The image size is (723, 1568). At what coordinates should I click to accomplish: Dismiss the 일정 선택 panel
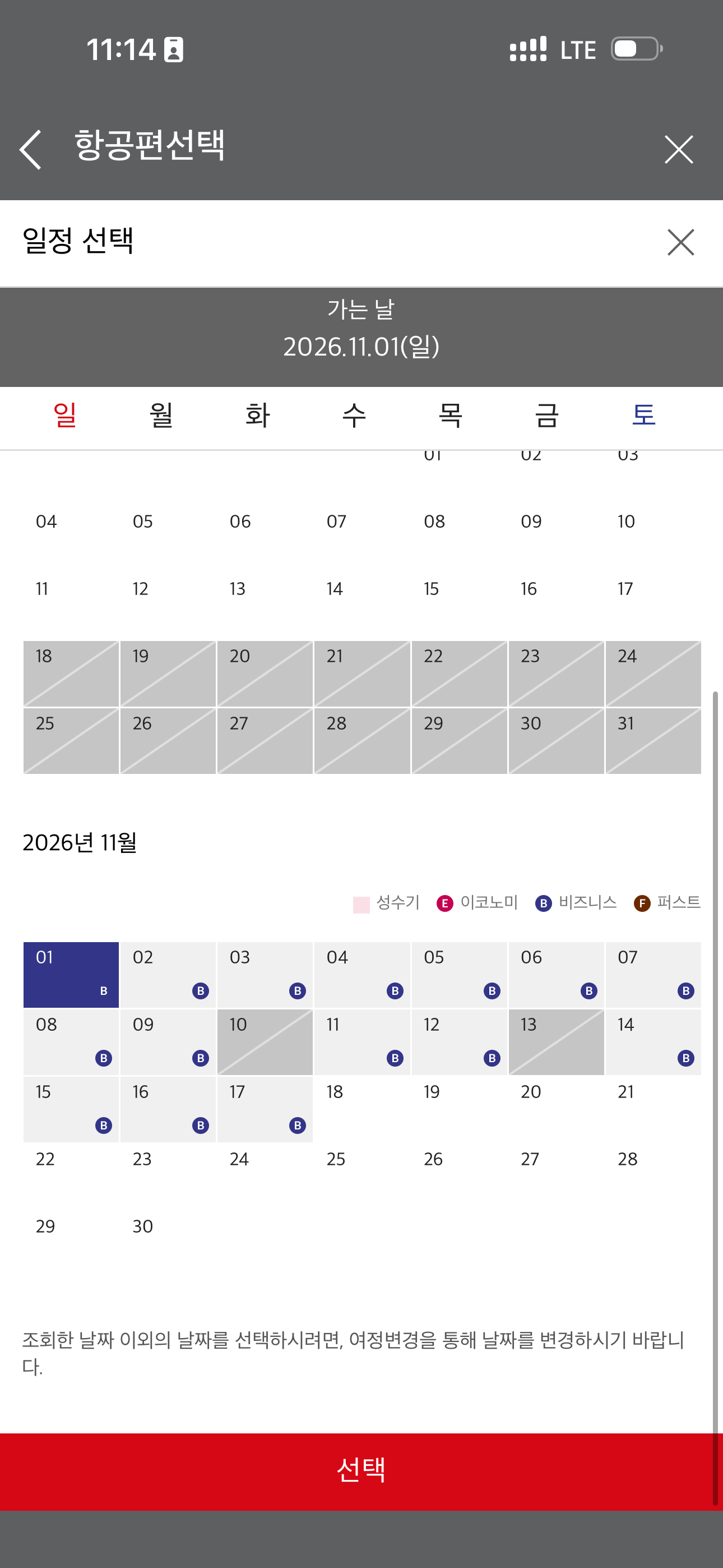(x=680, y=242)
